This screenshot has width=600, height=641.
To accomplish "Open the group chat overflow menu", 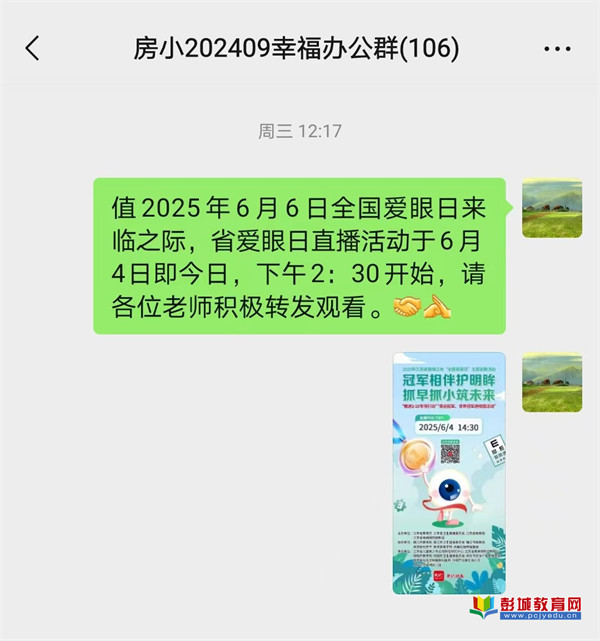I will (557, 48).
